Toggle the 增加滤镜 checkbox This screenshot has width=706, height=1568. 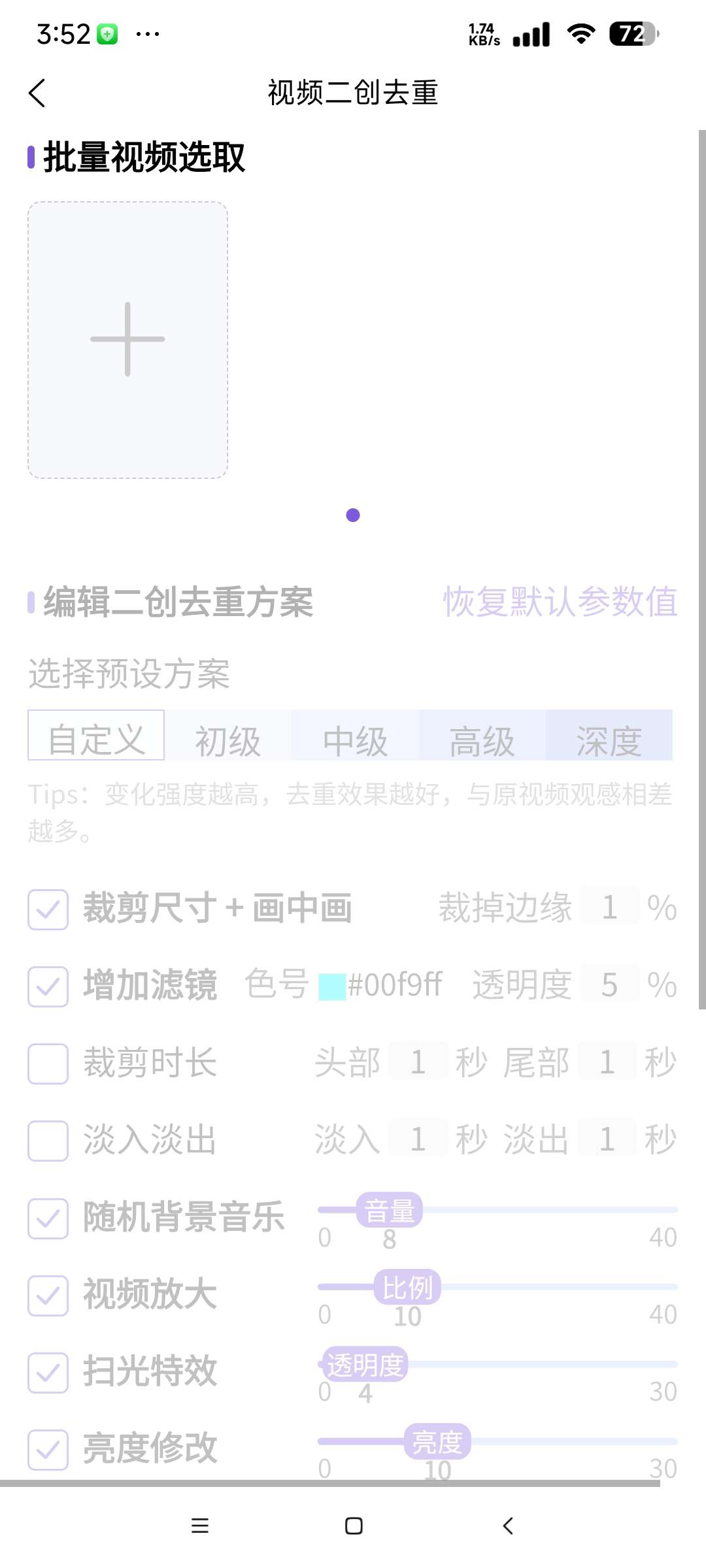pos(48,986)
